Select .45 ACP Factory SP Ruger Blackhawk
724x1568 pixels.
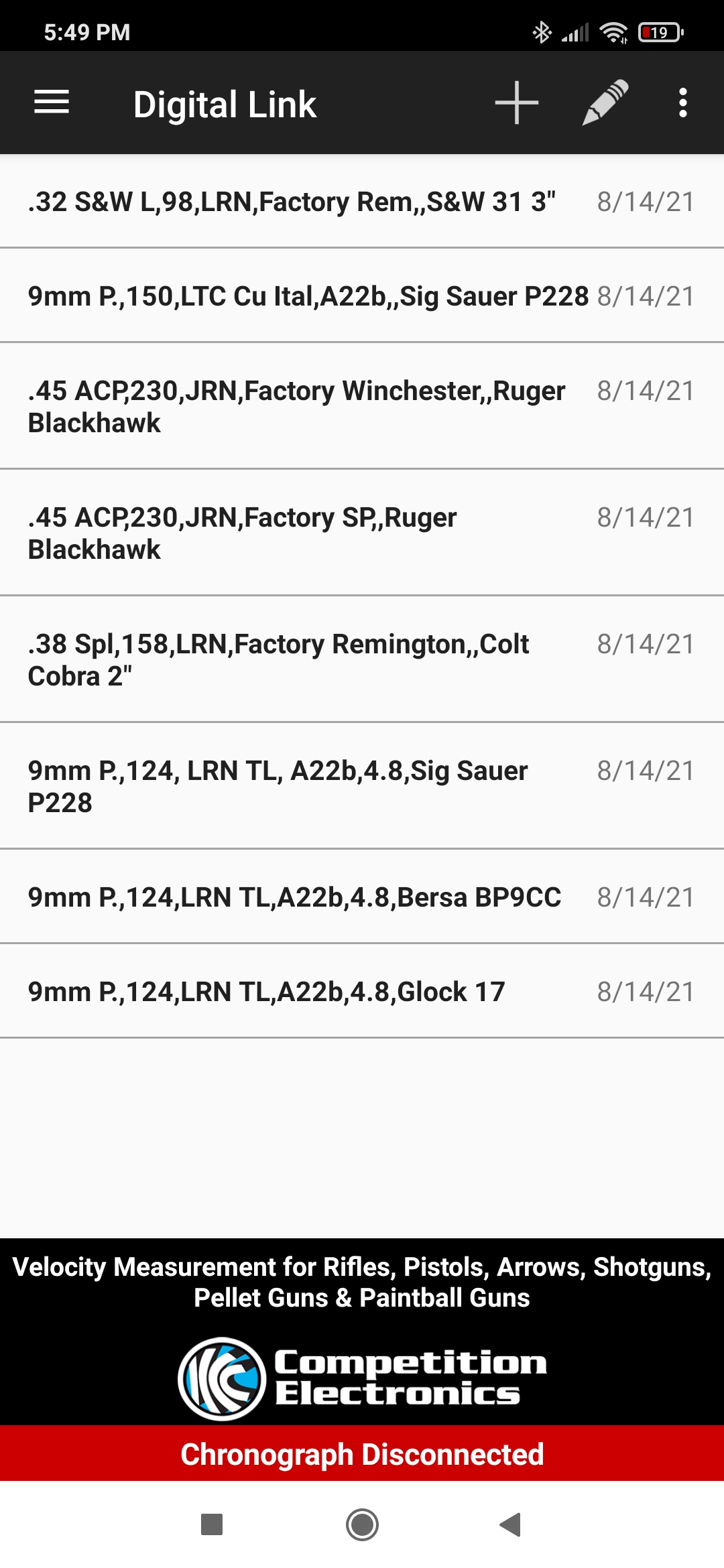pyautogui.click(x=362, y=533)
